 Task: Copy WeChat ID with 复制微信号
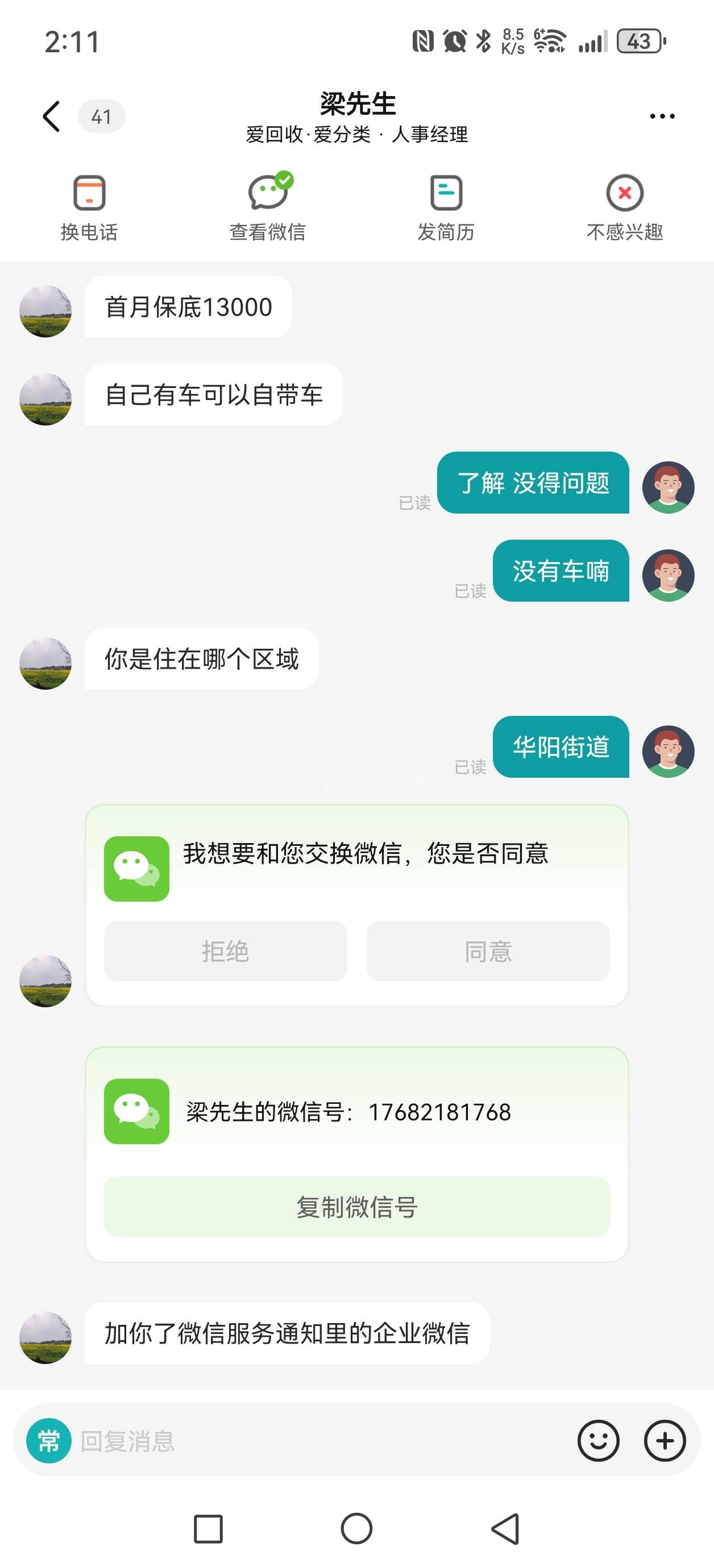pyautogui.click(x=356, y=1207)
